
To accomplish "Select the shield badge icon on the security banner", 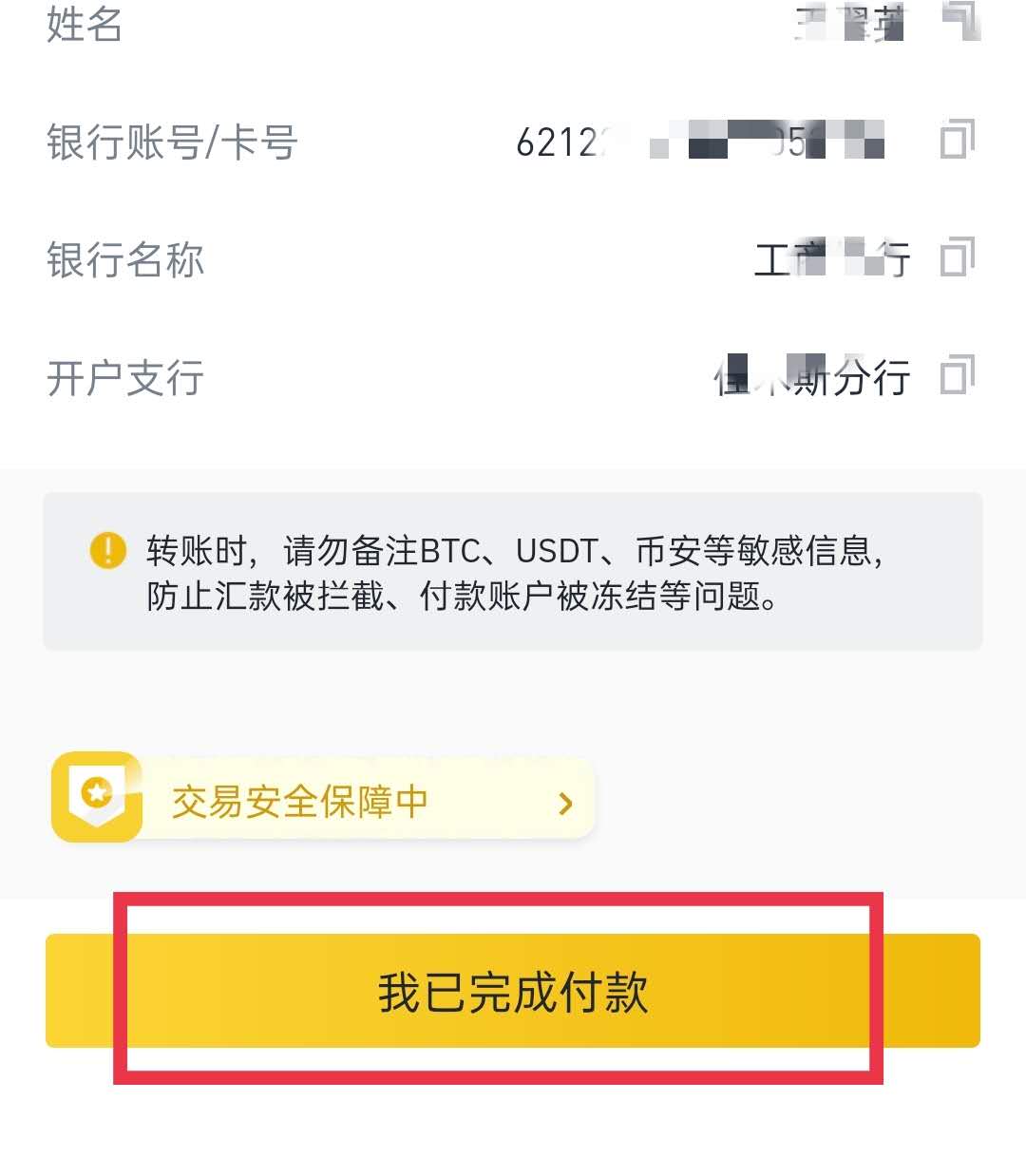I will click(96, 798).
